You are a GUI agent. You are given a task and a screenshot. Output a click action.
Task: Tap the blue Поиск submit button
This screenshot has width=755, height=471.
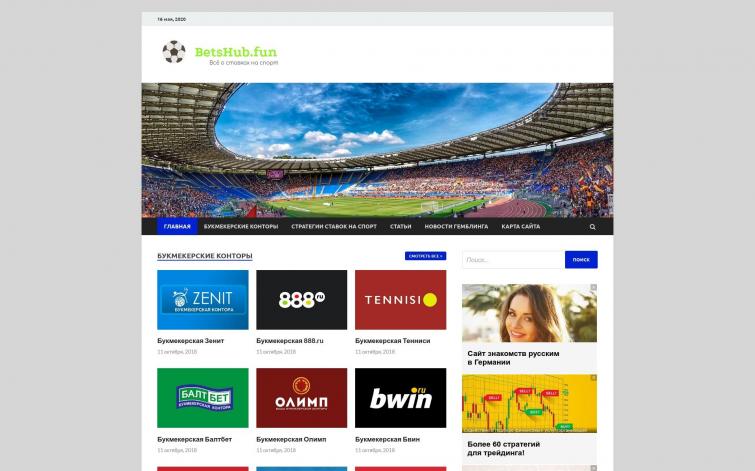(x=581, y=260)
